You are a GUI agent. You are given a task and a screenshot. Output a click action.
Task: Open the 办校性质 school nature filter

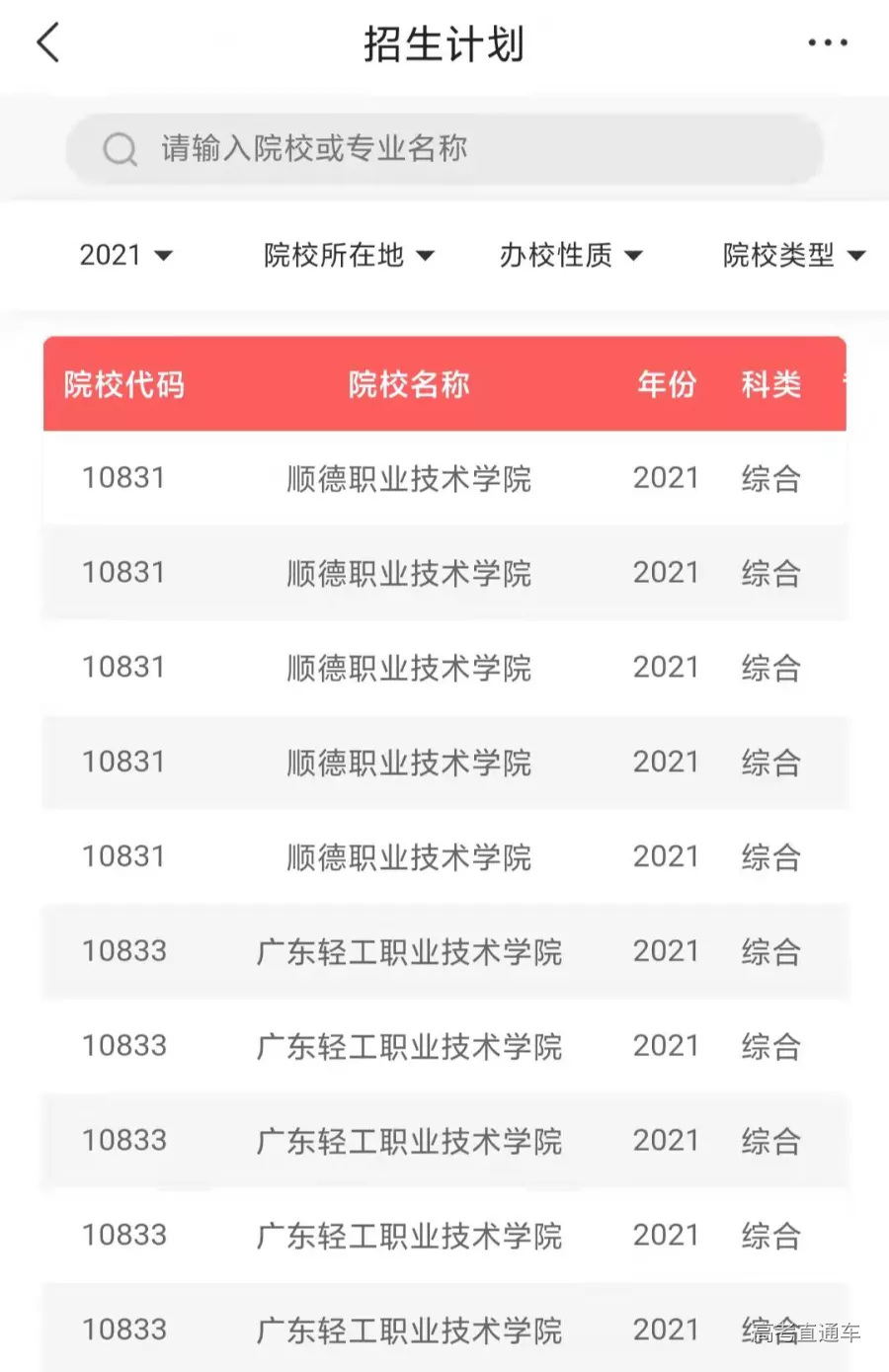571,256
